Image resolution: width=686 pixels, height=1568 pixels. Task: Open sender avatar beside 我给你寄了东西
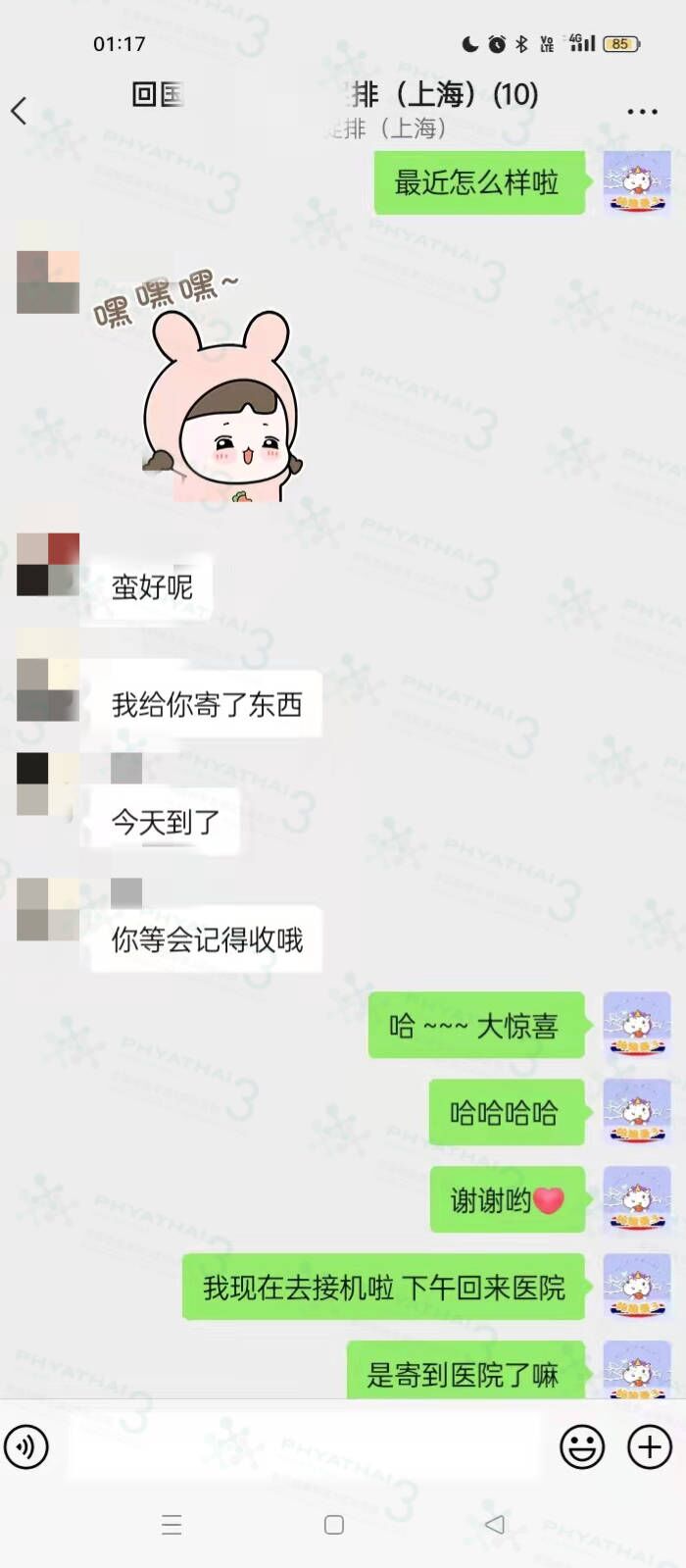[x=48, y=689]
